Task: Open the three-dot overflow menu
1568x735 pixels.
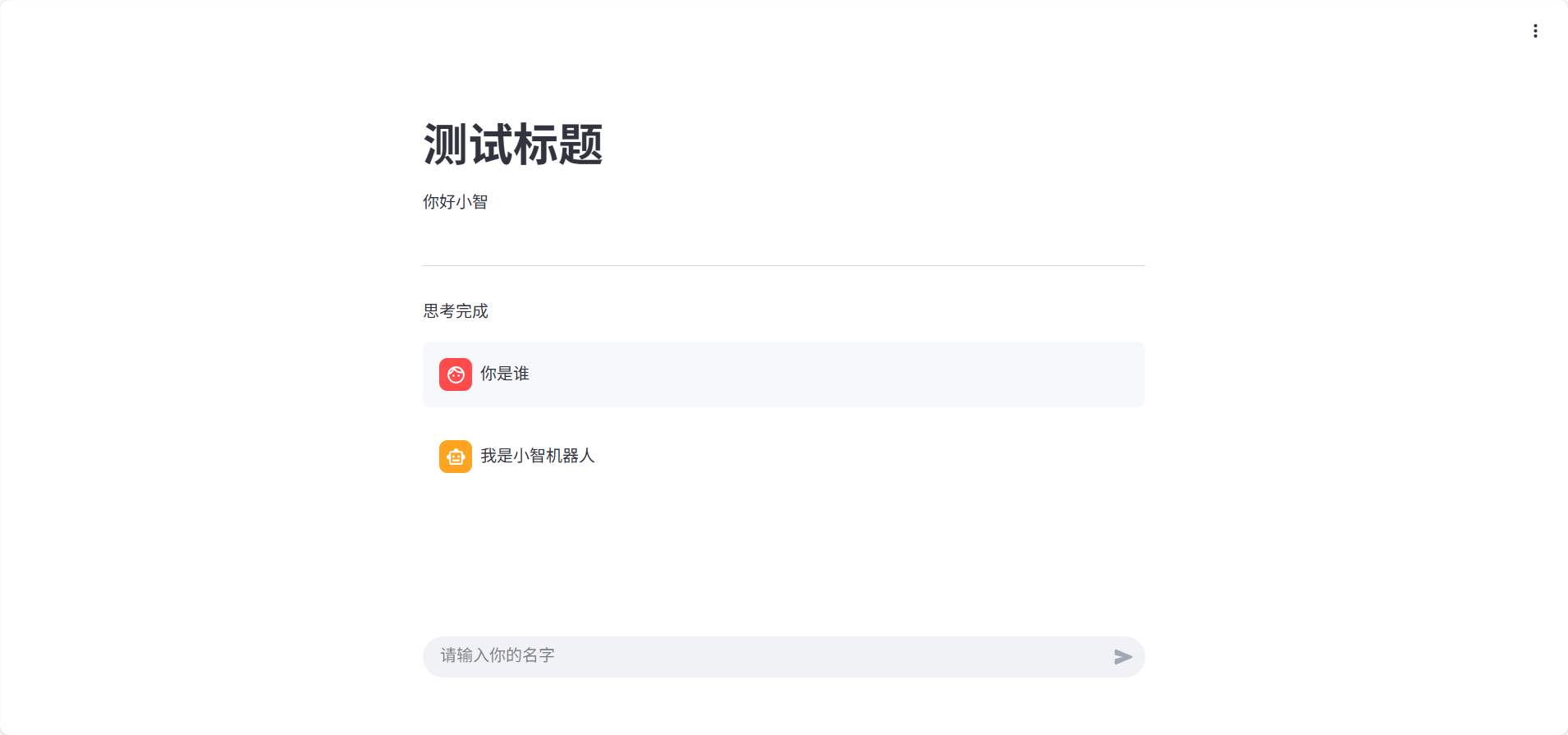Action: [x=1534, y=31]
